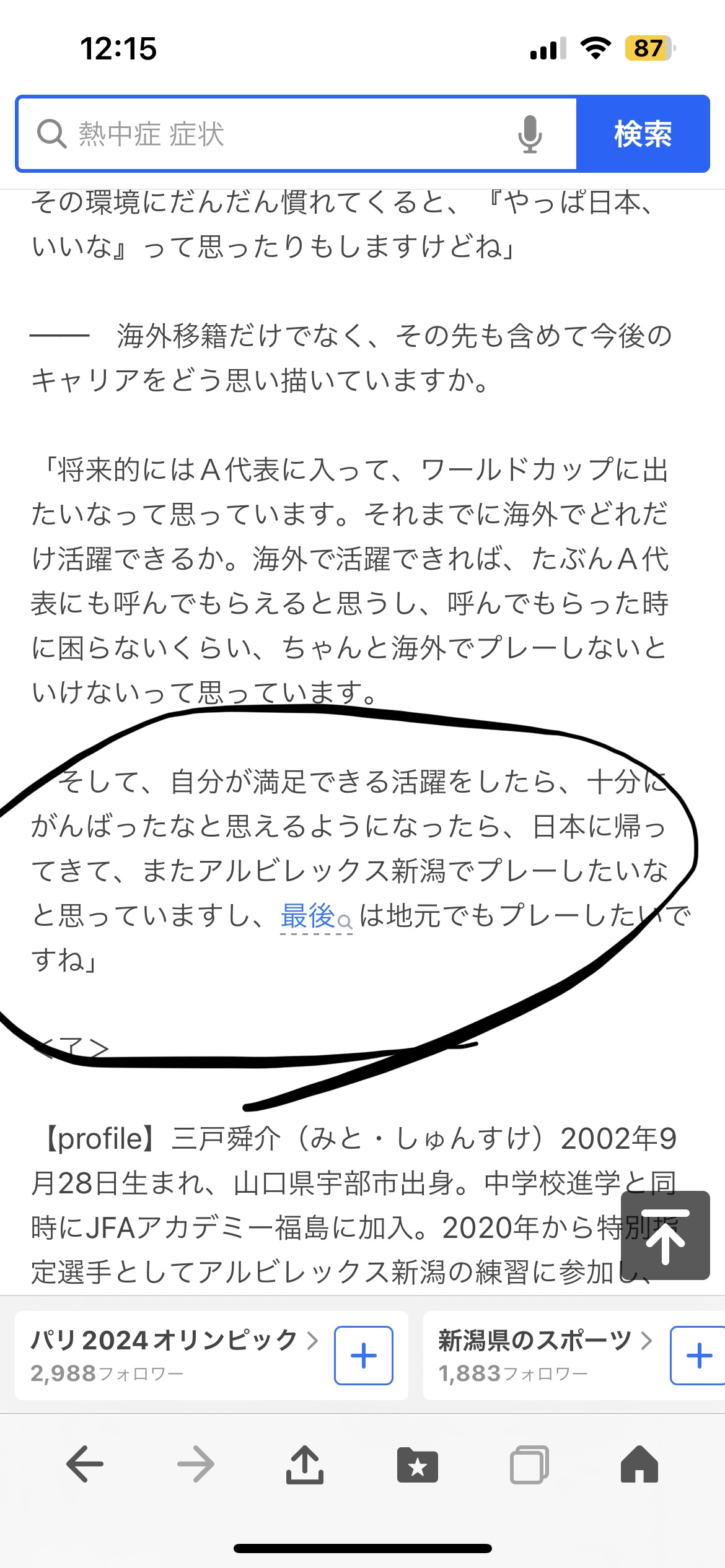Go back to the previous page
Screen dimensions: 725x1568
[x=85, y=1464]
